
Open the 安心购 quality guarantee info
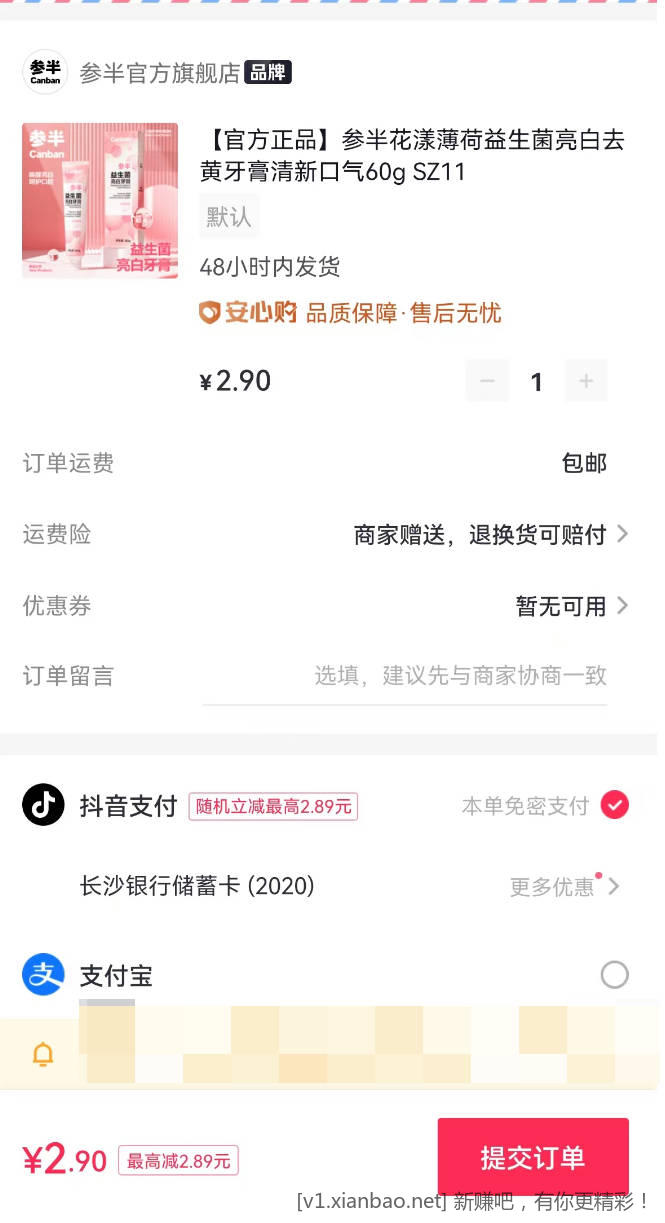point(350,313)
